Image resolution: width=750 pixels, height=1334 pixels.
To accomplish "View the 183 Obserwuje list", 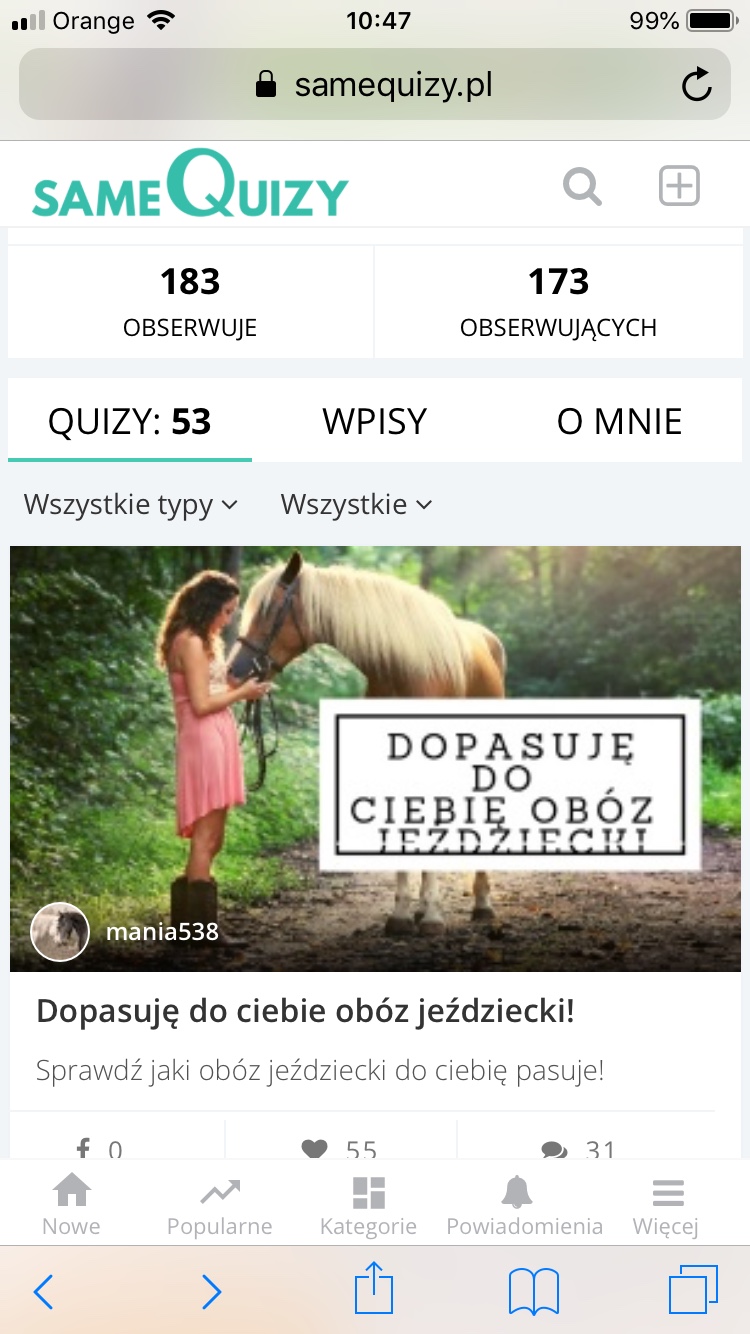I will click(x=190, y=301).
